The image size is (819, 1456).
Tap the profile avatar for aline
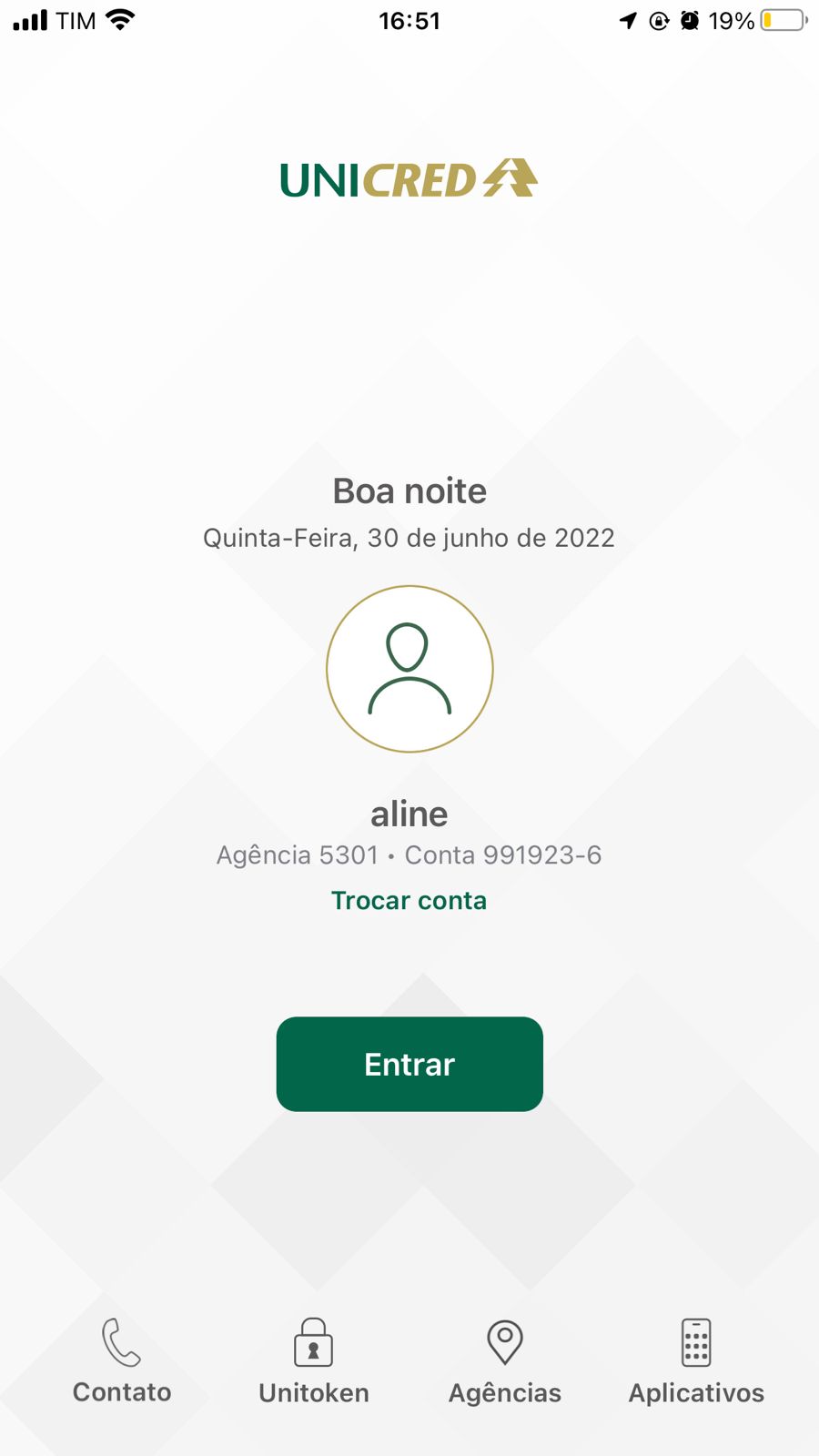tap(409, 669)
